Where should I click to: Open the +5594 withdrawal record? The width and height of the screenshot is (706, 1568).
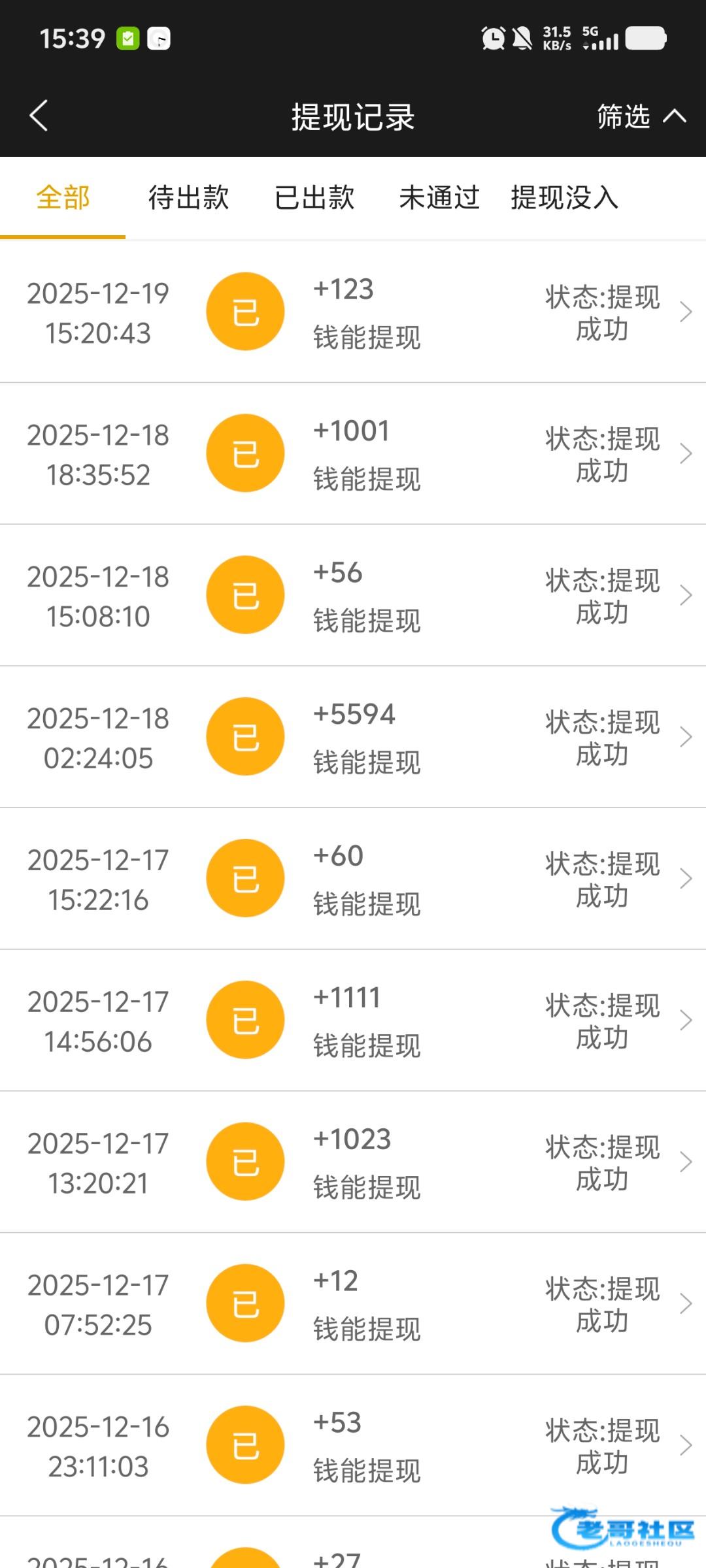[353, 737]
